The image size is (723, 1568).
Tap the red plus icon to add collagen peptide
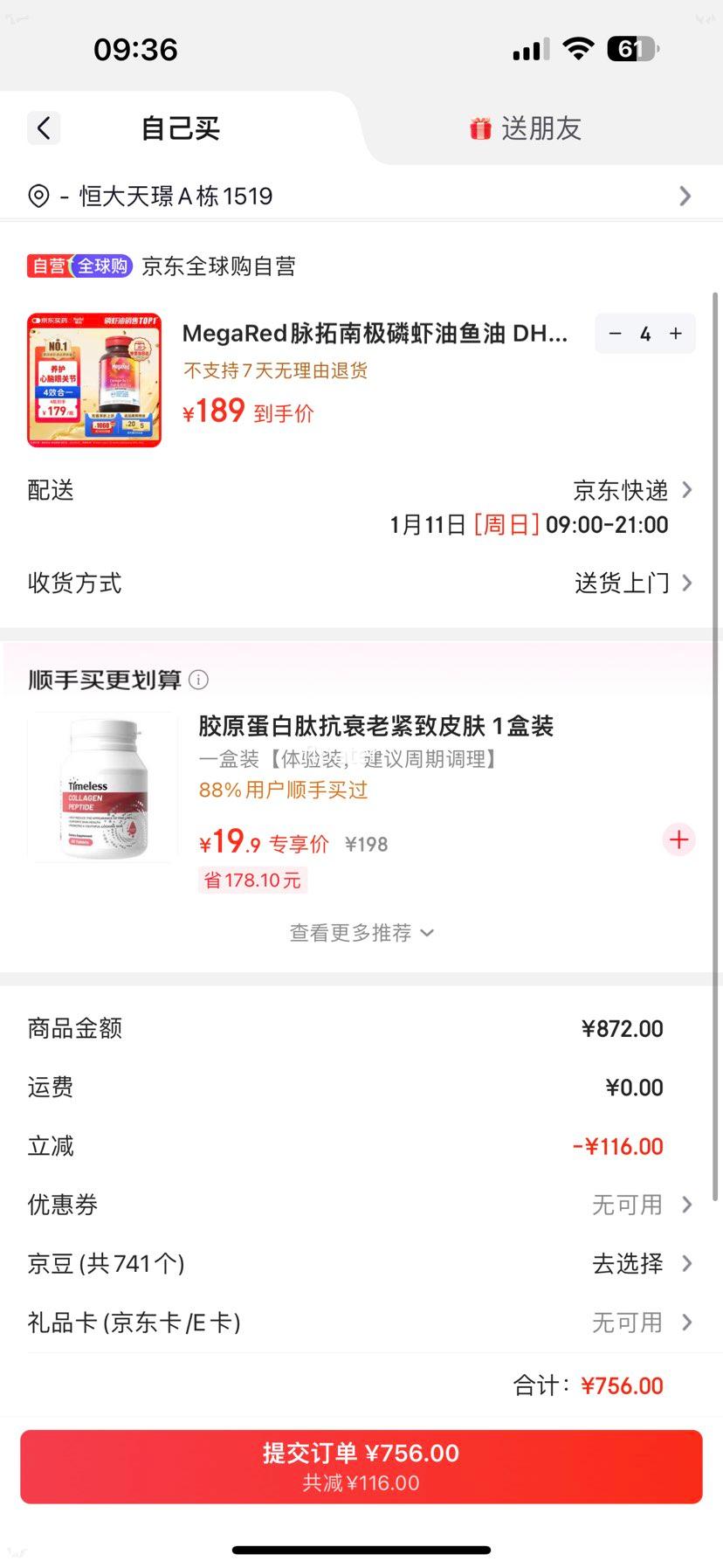tap(678, 839)
